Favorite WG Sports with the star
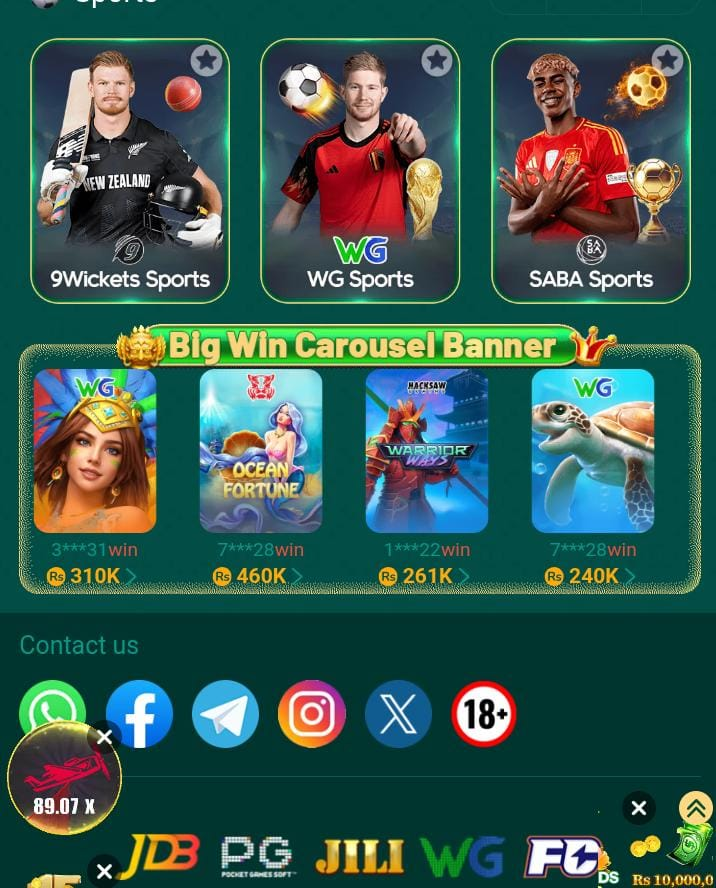716x888 pixels. pos(436,62)
